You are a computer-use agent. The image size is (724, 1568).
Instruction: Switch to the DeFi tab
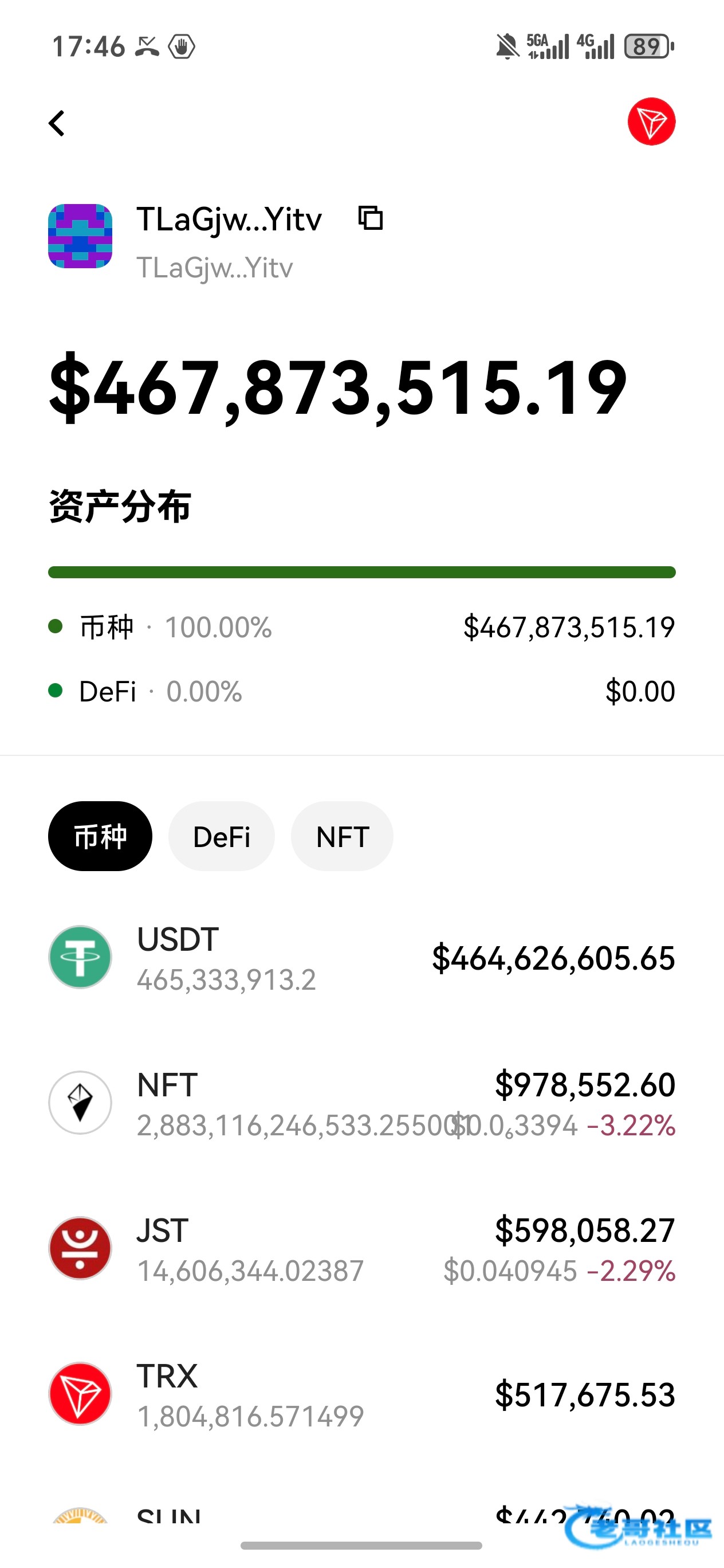pyautogui.click(x=222, y=836)
